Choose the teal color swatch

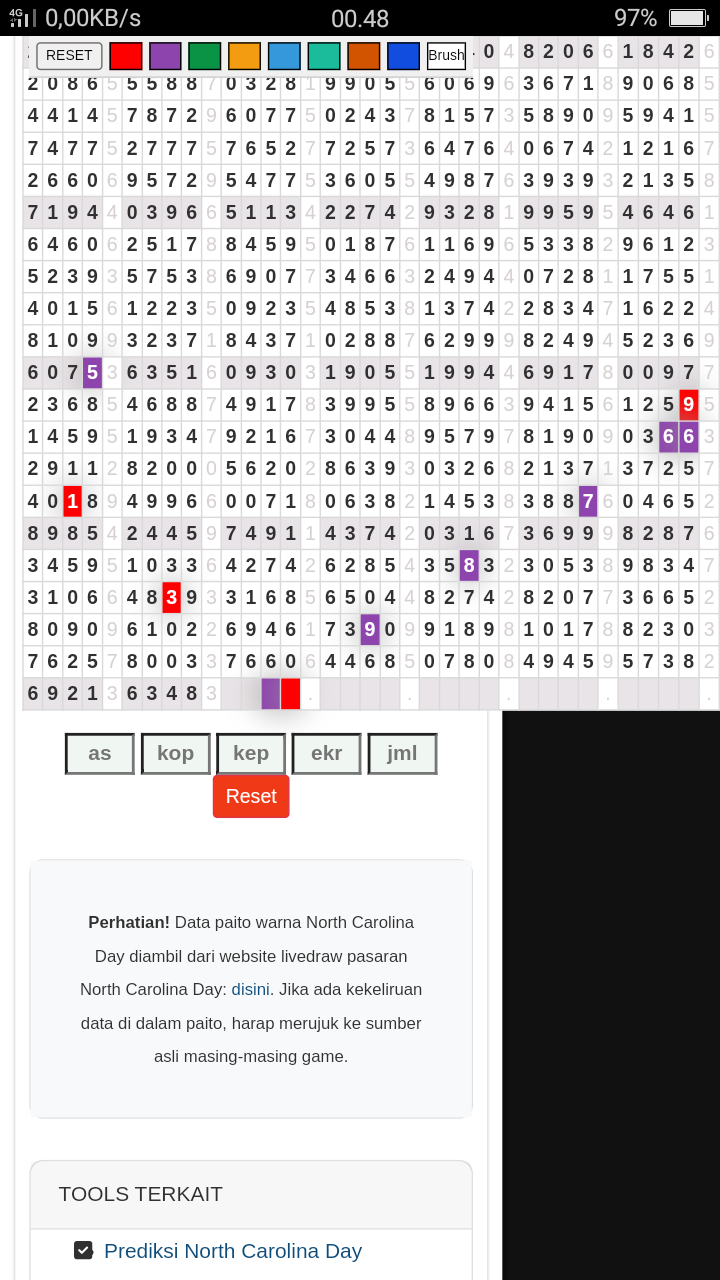click(x=324, y=56)
